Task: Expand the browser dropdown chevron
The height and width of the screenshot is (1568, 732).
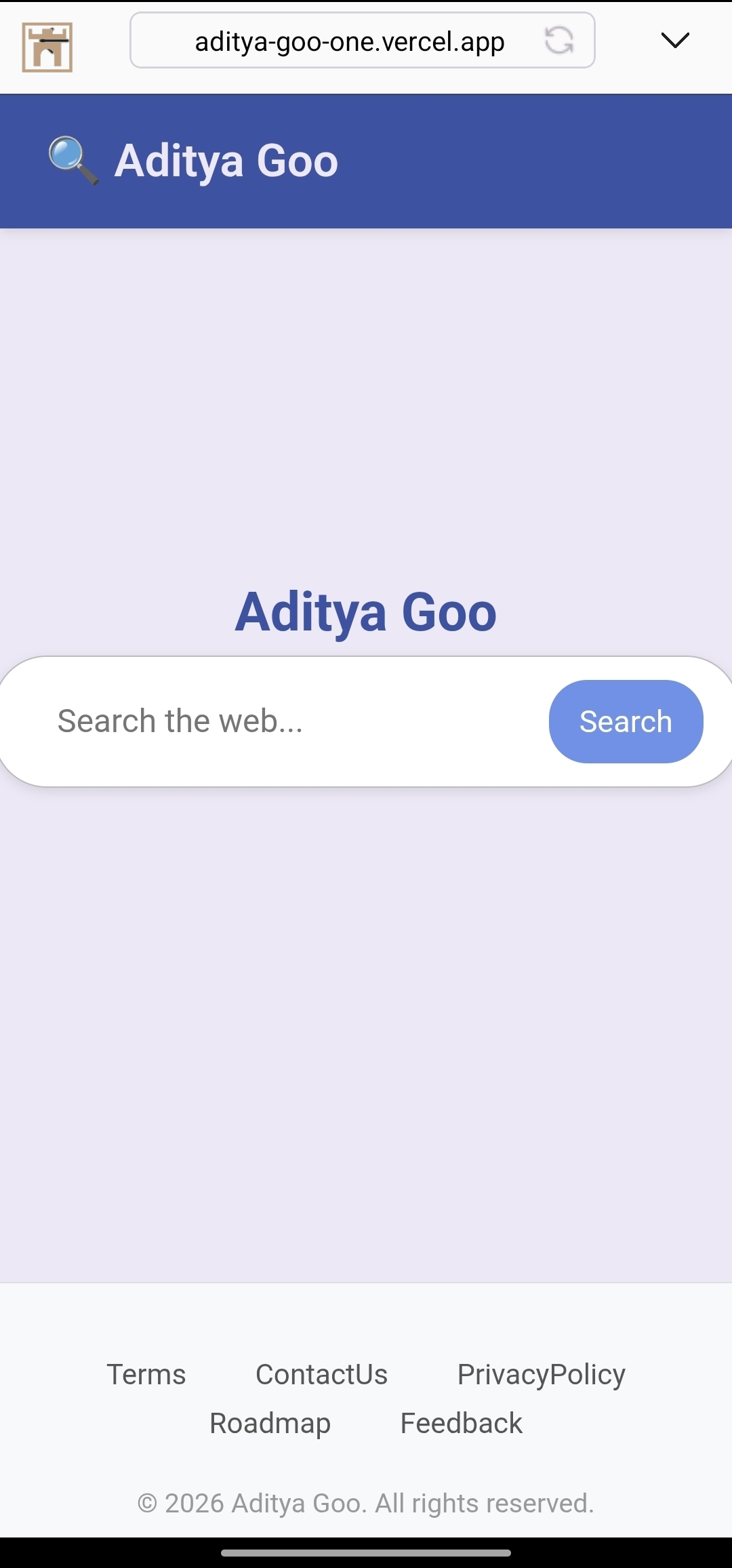Action: pyautogui.click(x=674, y=41)
